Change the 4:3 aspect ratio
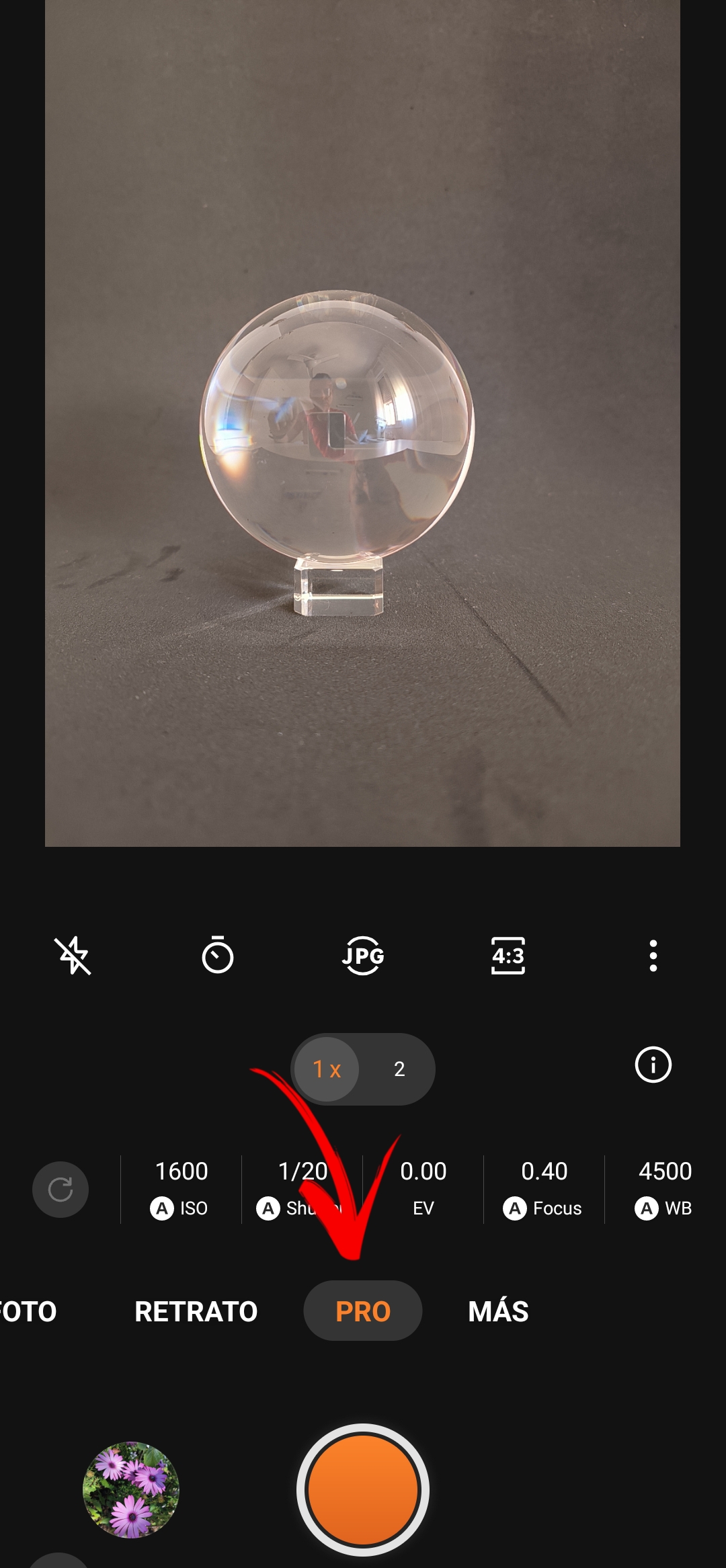Viewport: 726px width, 1568px height. tap(508, 956)
